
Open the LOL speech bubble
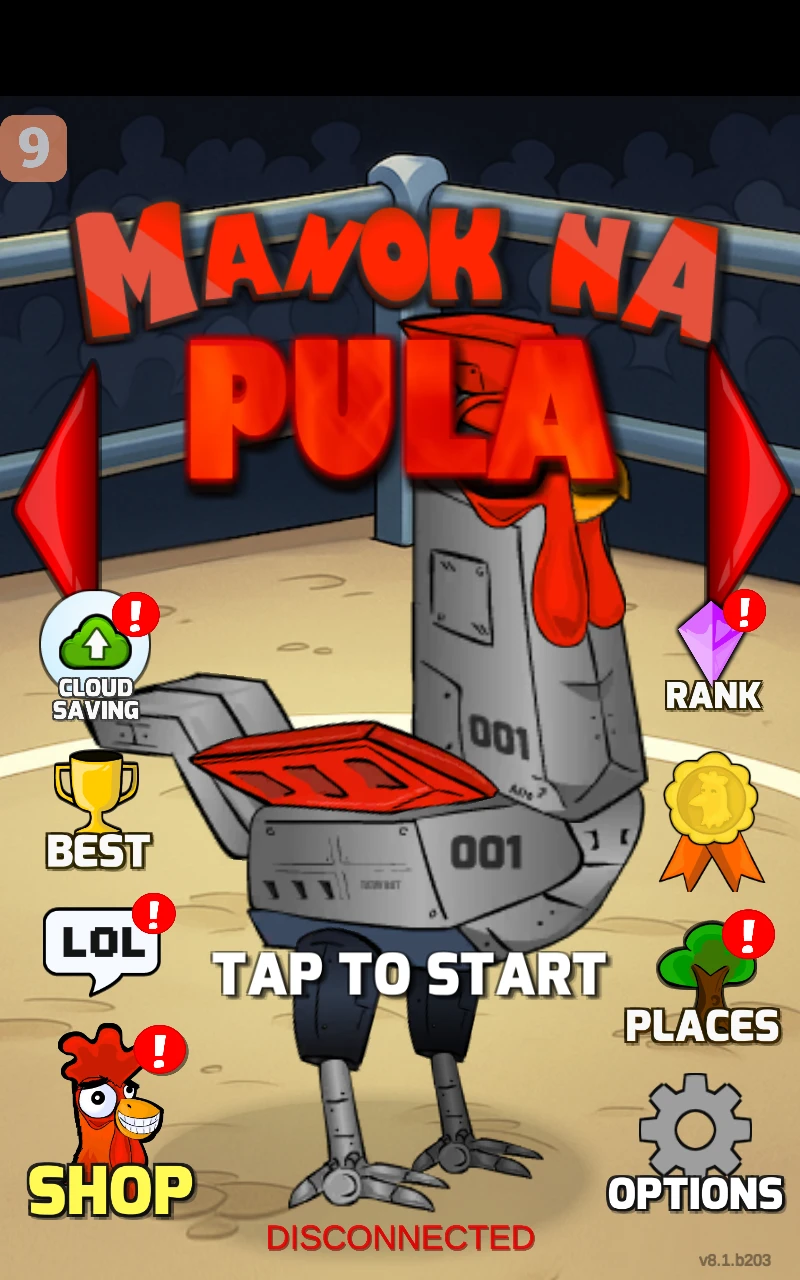point(100,947)
